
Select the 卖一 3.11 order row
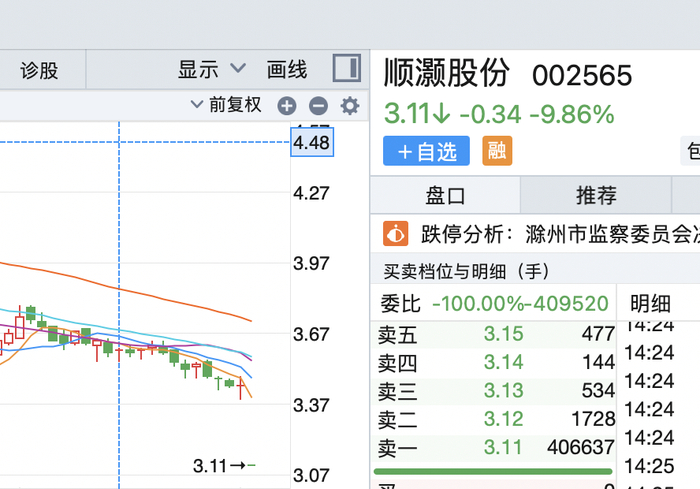[493, 447]
